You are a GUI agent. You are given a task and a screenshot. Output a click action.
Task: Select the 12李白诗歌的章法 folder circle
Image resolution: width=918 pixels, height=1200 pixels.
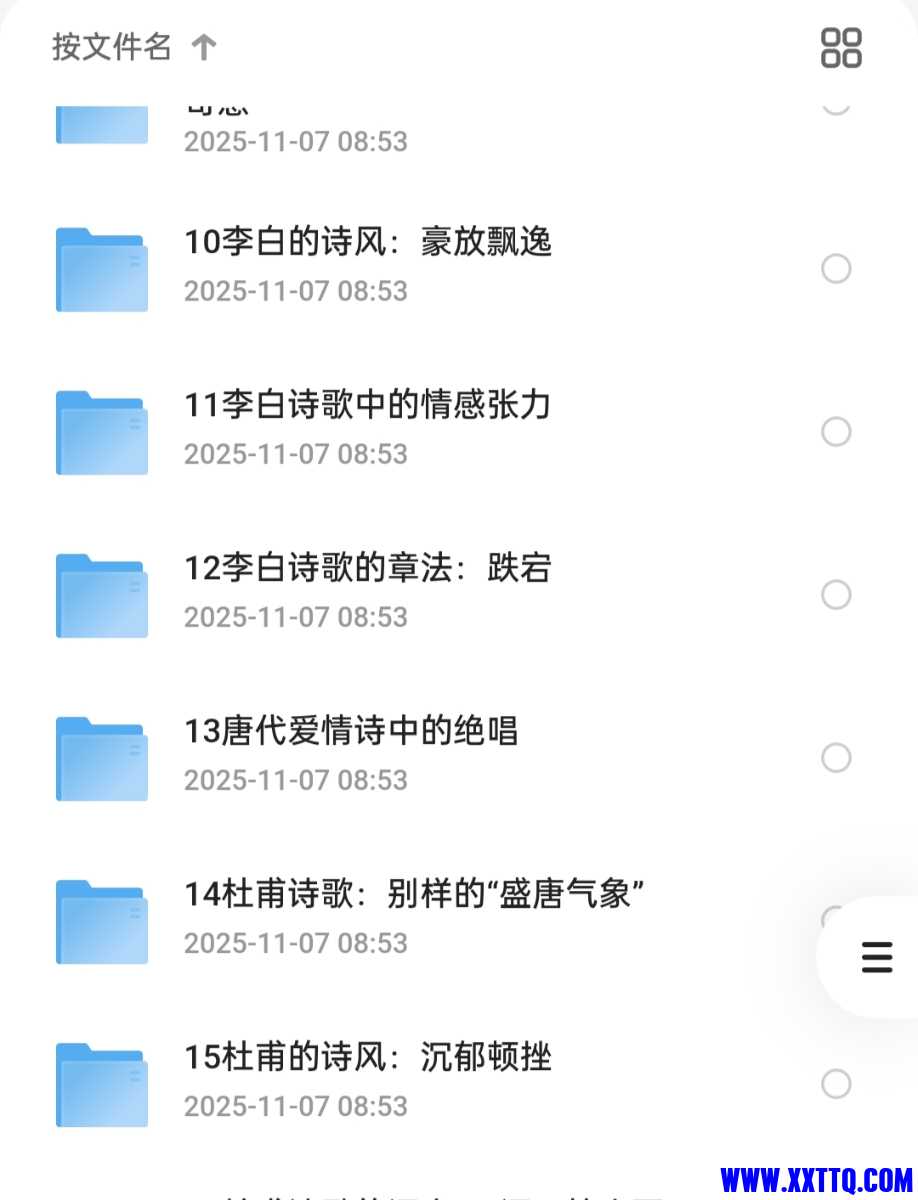click(836, 595)
